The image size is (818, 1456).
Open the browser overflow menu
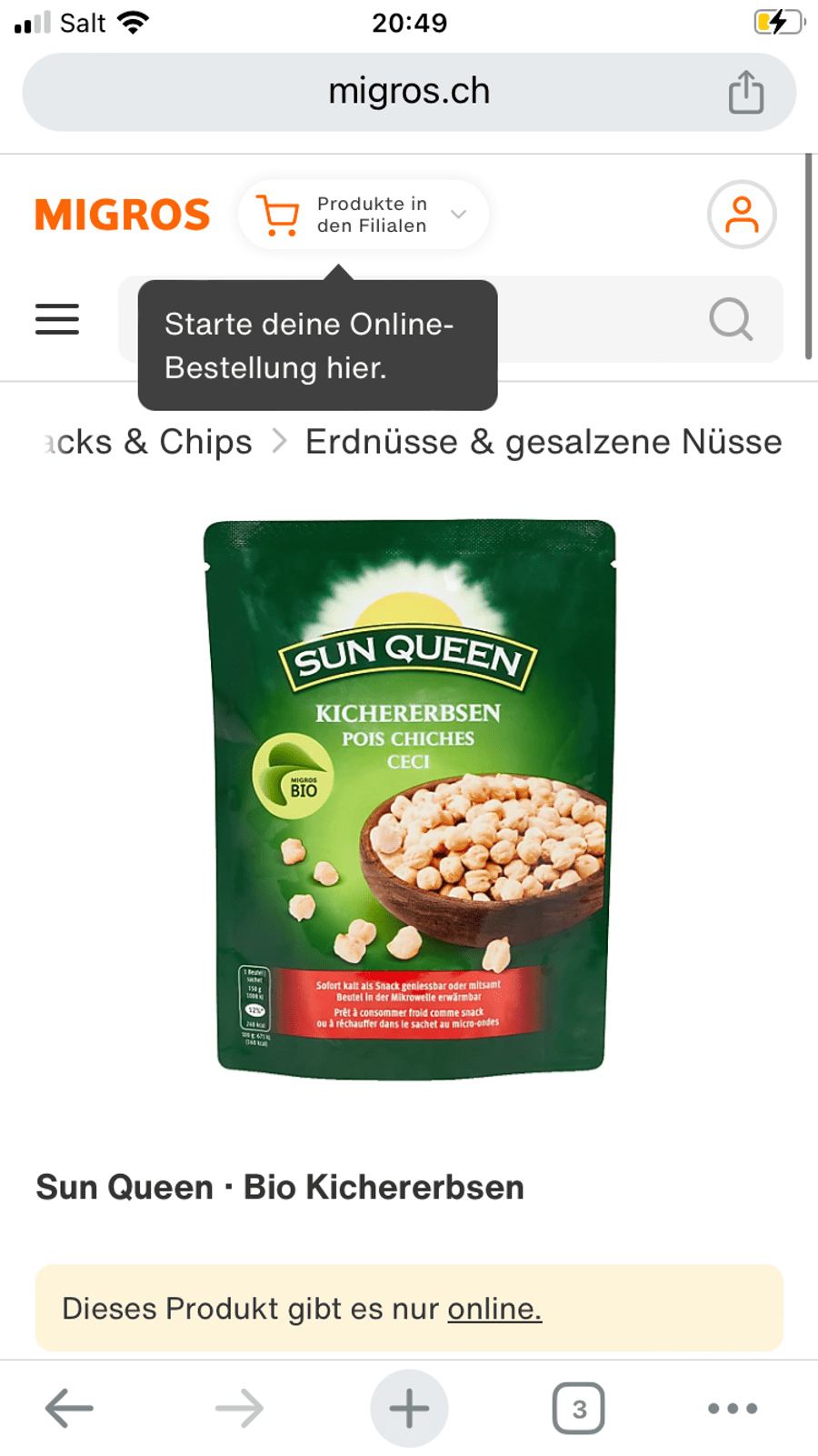[x=733, y=1409]
